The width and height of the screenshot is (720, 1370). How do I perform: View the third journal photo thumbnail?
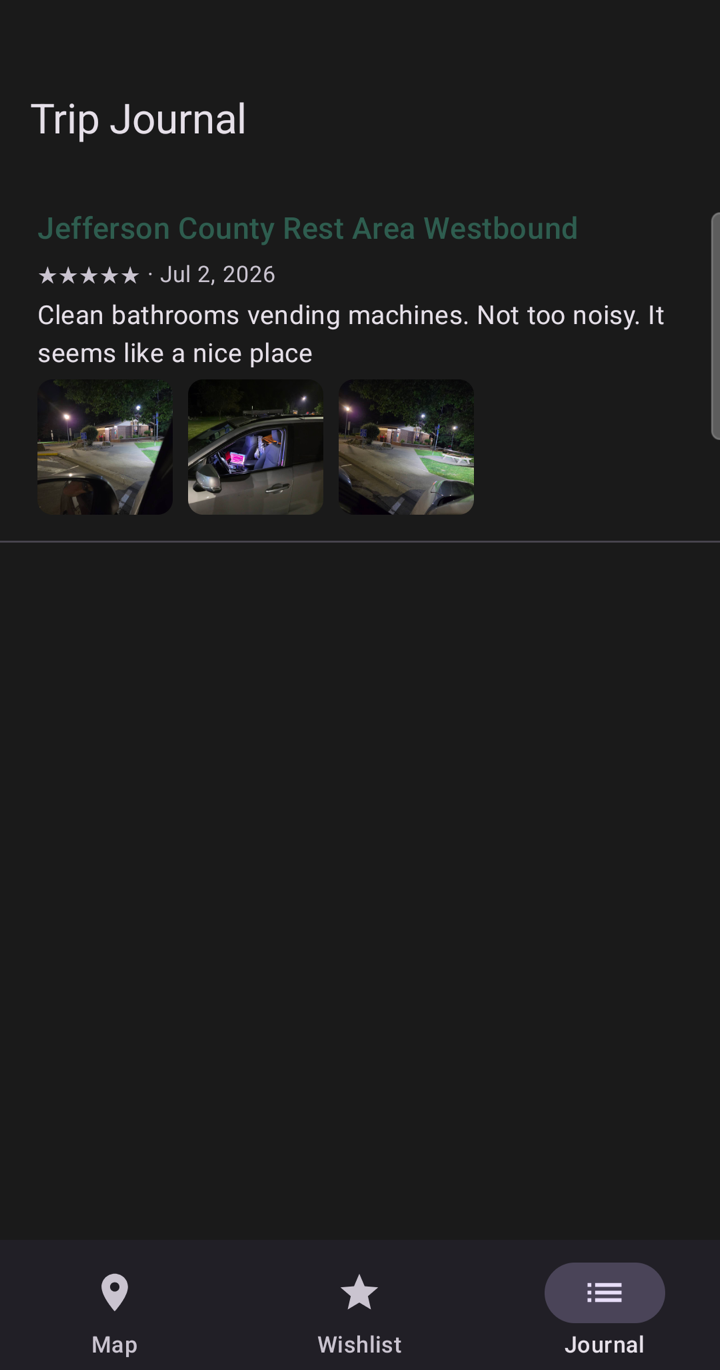406,447
